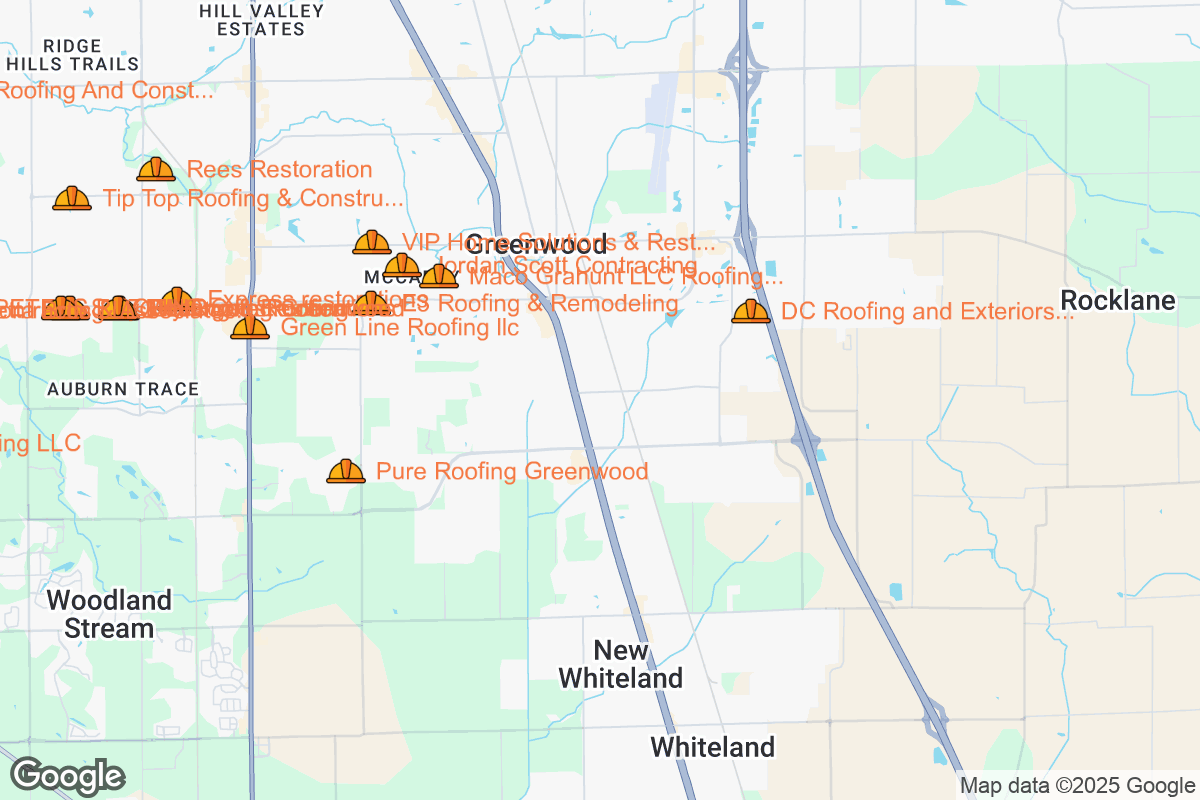Open the Rees Restoration map pin
The image size is (1200, 800).
(156, 170)
